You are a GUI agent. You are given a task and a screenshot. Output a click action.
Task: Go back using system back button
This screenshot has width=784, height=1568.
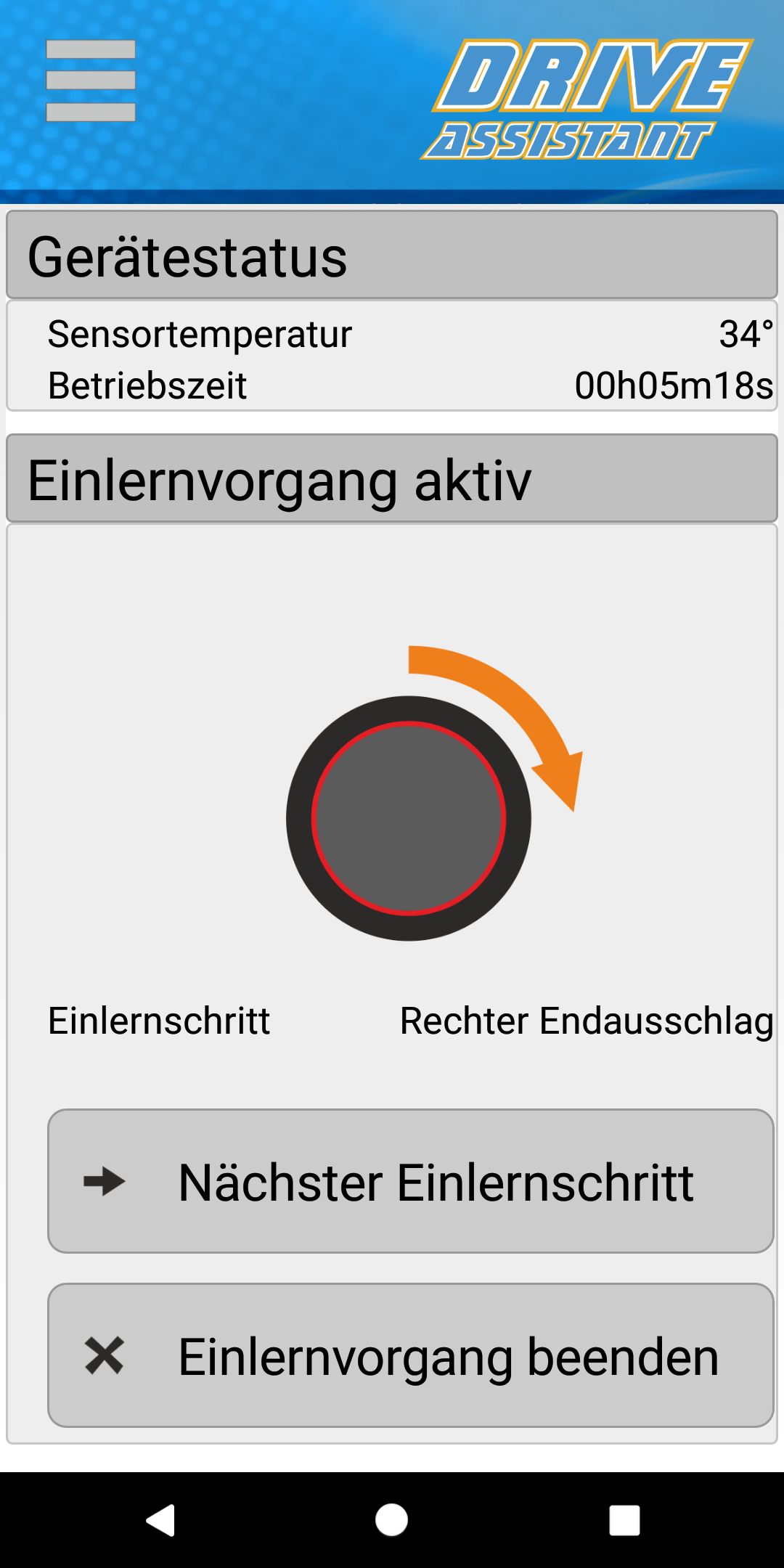coord(161,1520)
